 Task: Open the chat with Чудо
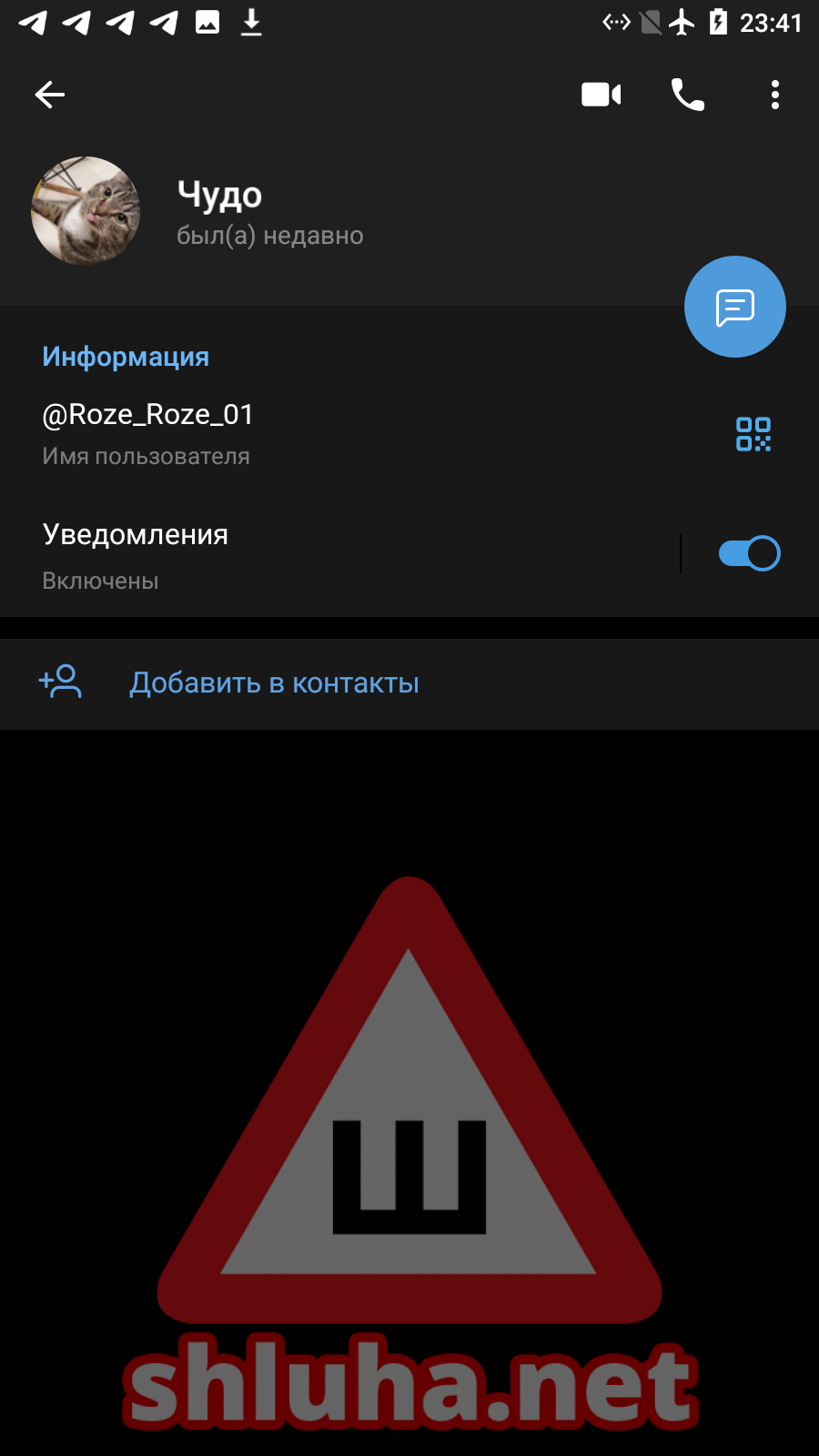pos(734,307)
